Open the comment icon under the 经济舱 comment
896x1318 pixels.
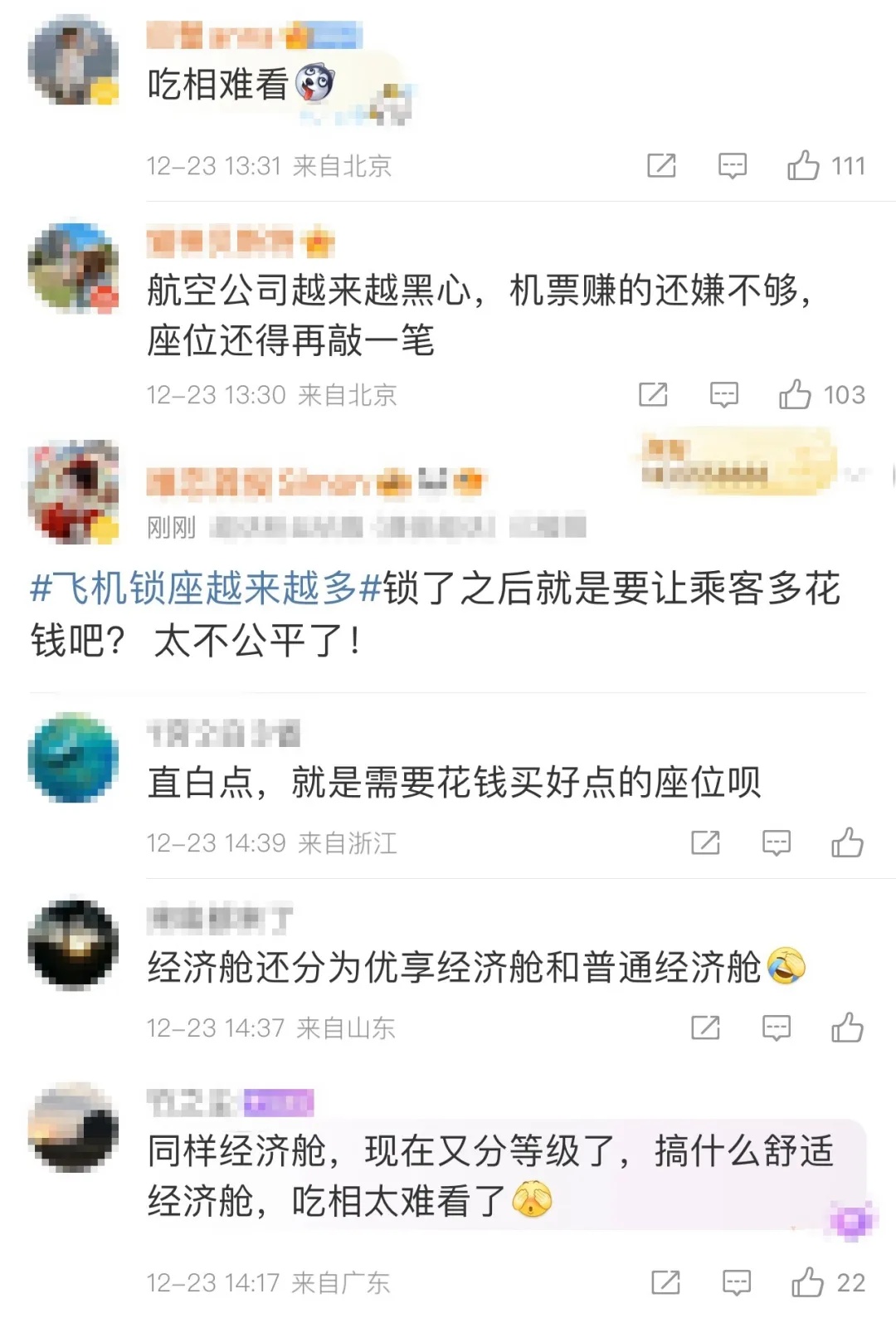(775, 1027)
